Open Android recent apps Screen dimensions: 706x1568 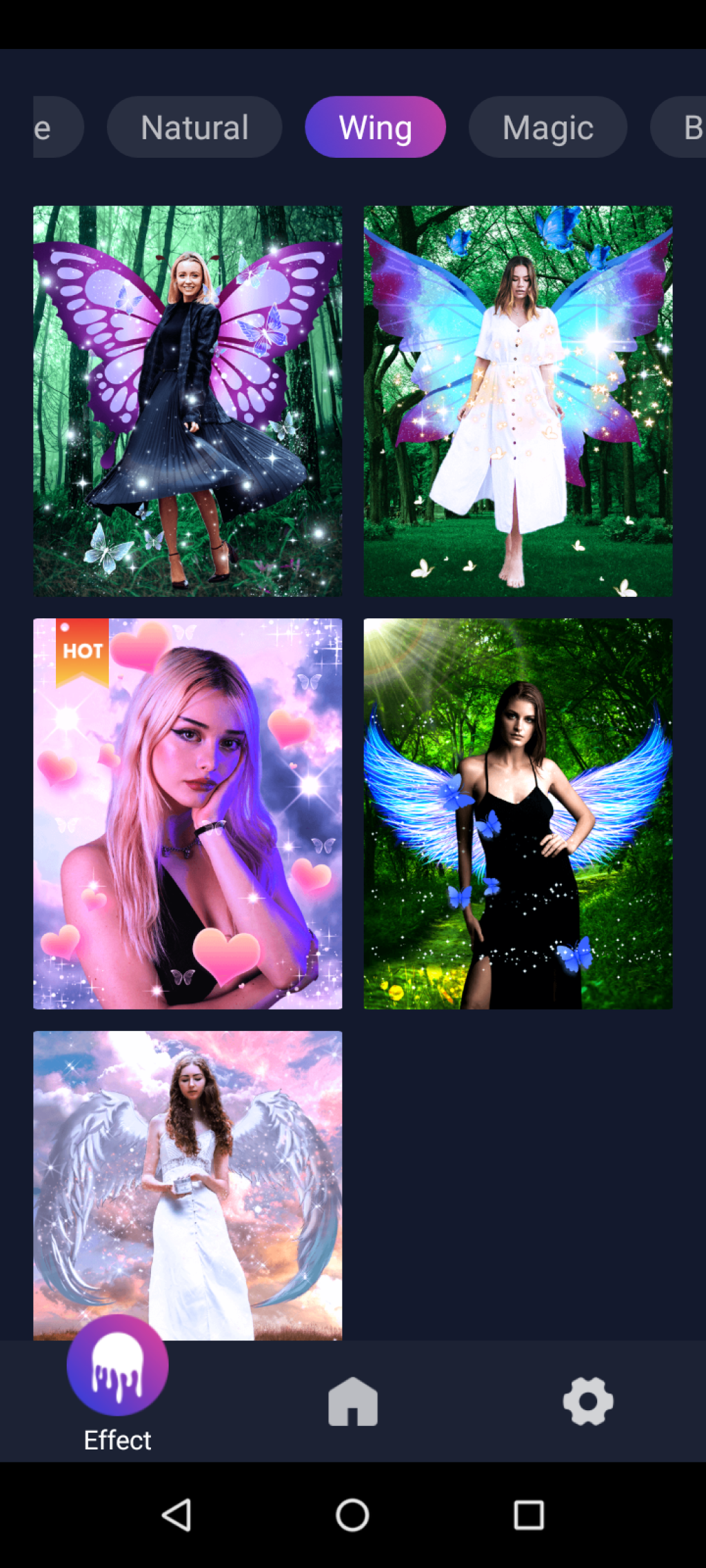529,1515
